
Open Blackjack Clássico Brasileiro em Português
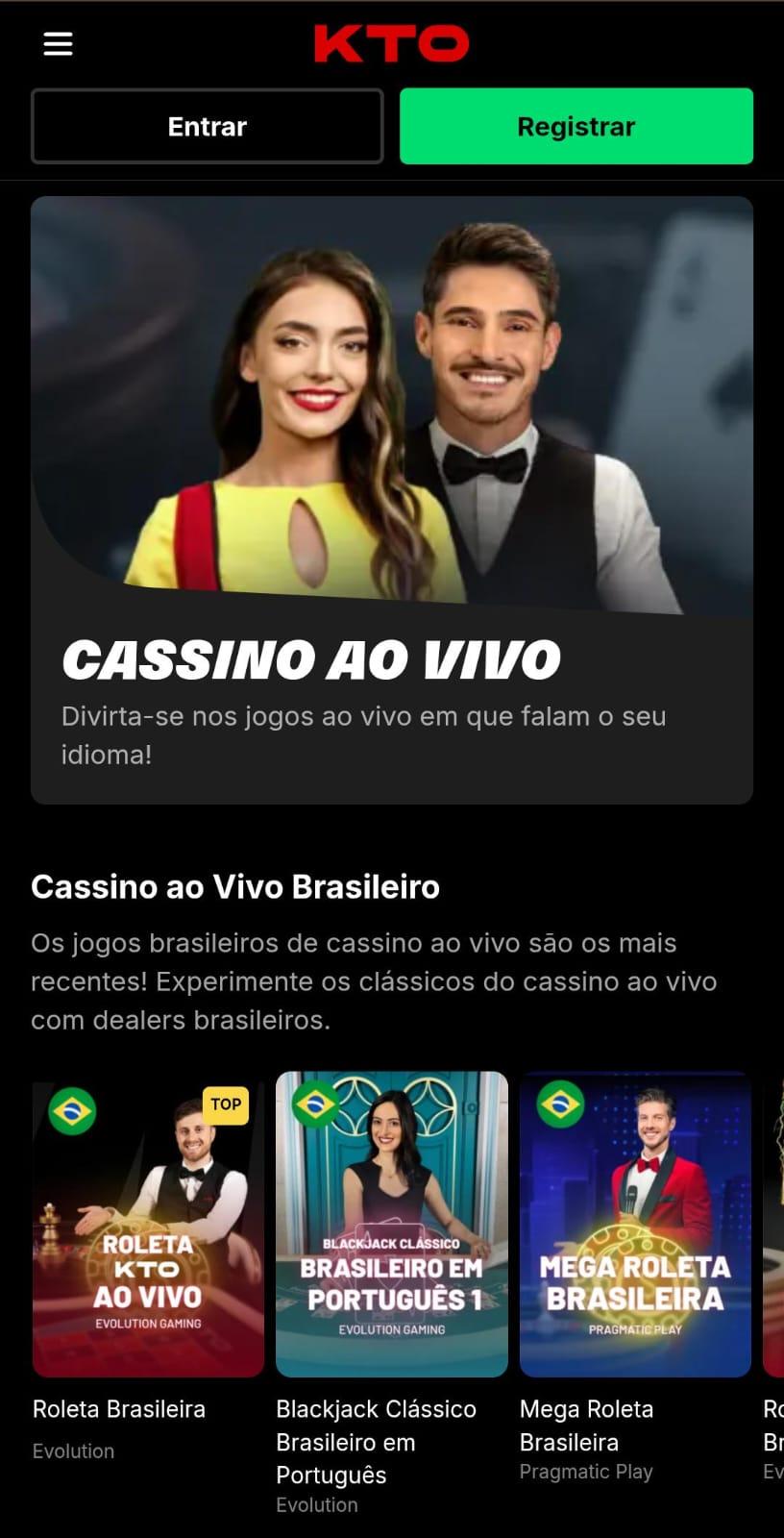pyautogui.click(x=390, y=1225)
